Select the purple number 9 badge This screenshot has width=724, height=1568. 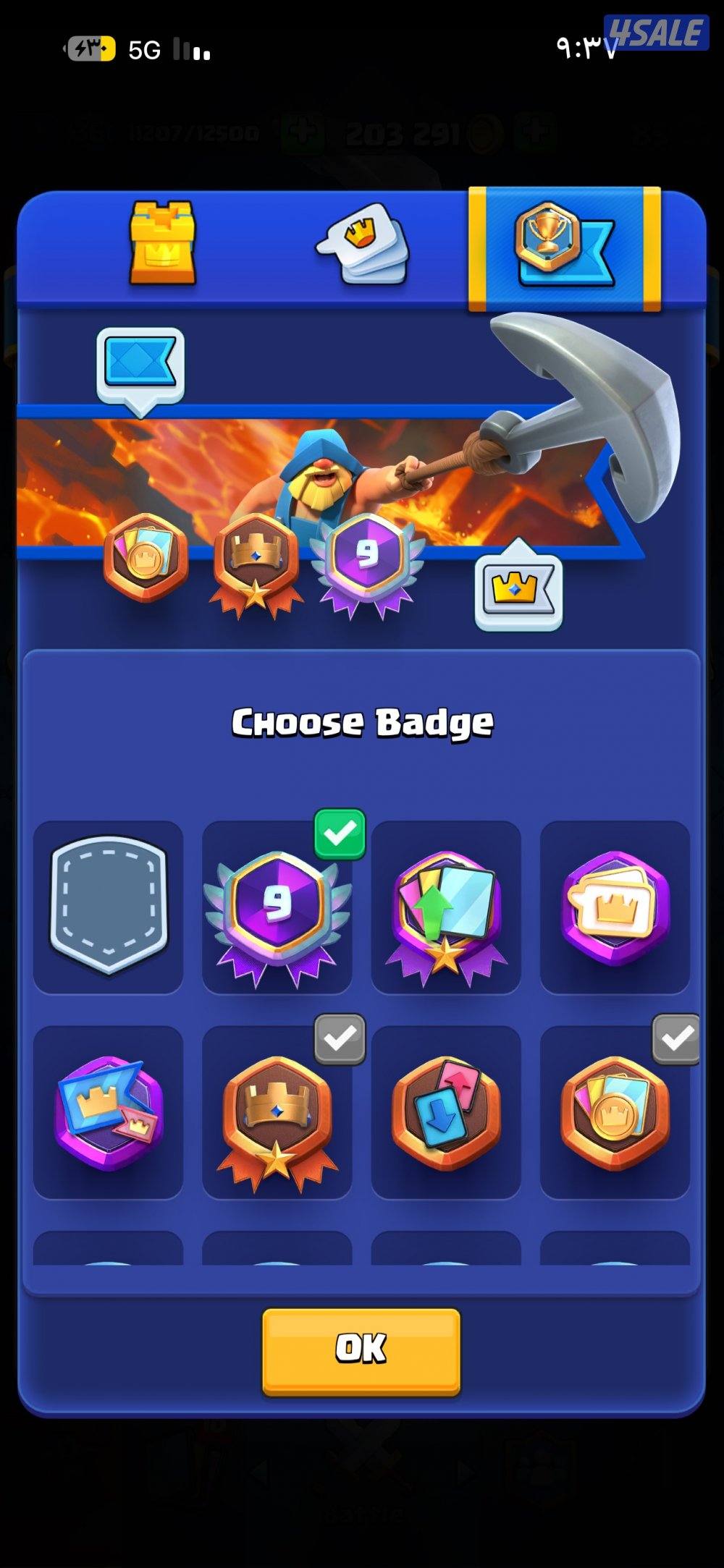pyautogui.click(x=277, y=908)
